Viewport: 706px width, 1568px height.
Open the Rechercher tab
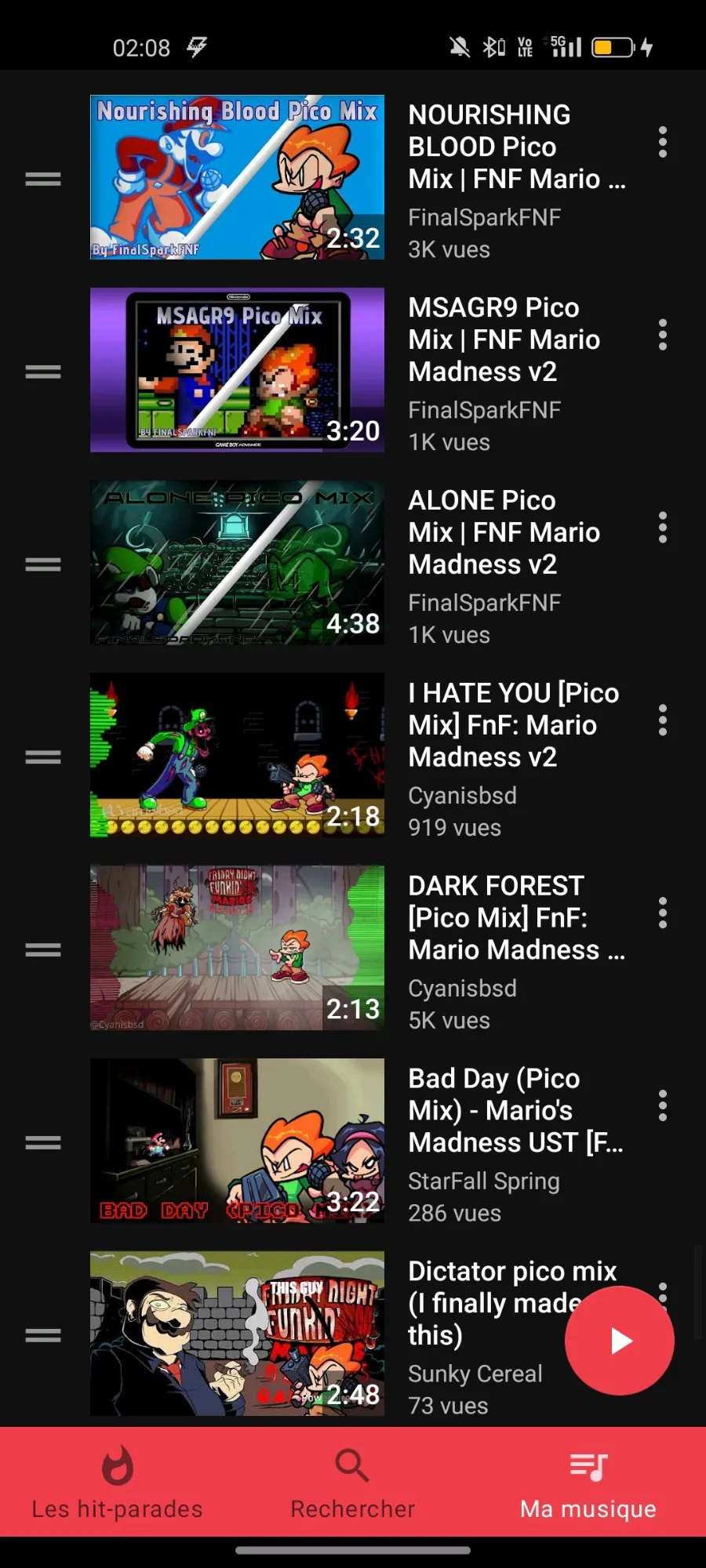[x=353, y=1482]
